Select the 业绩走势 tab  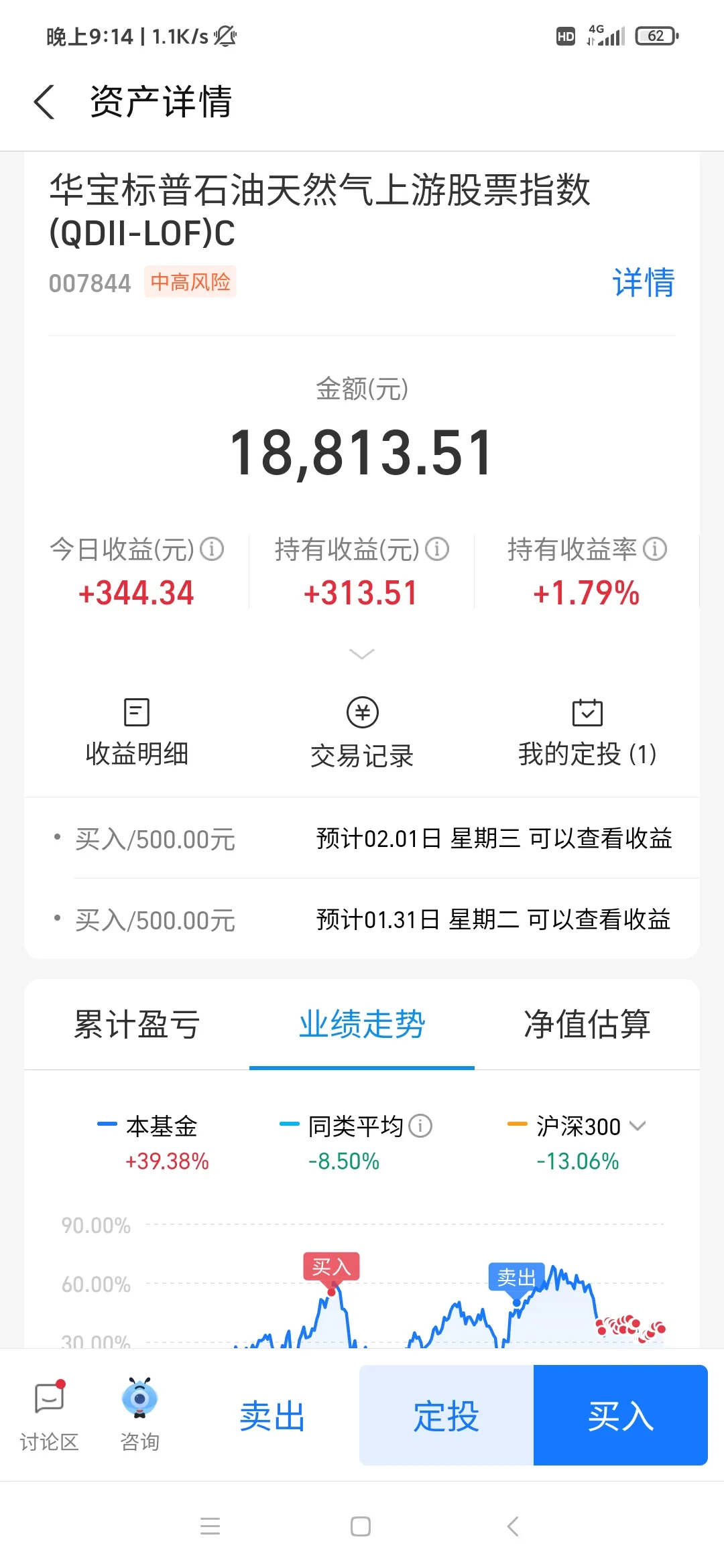pyautogui.click(x=362, y=1024)
